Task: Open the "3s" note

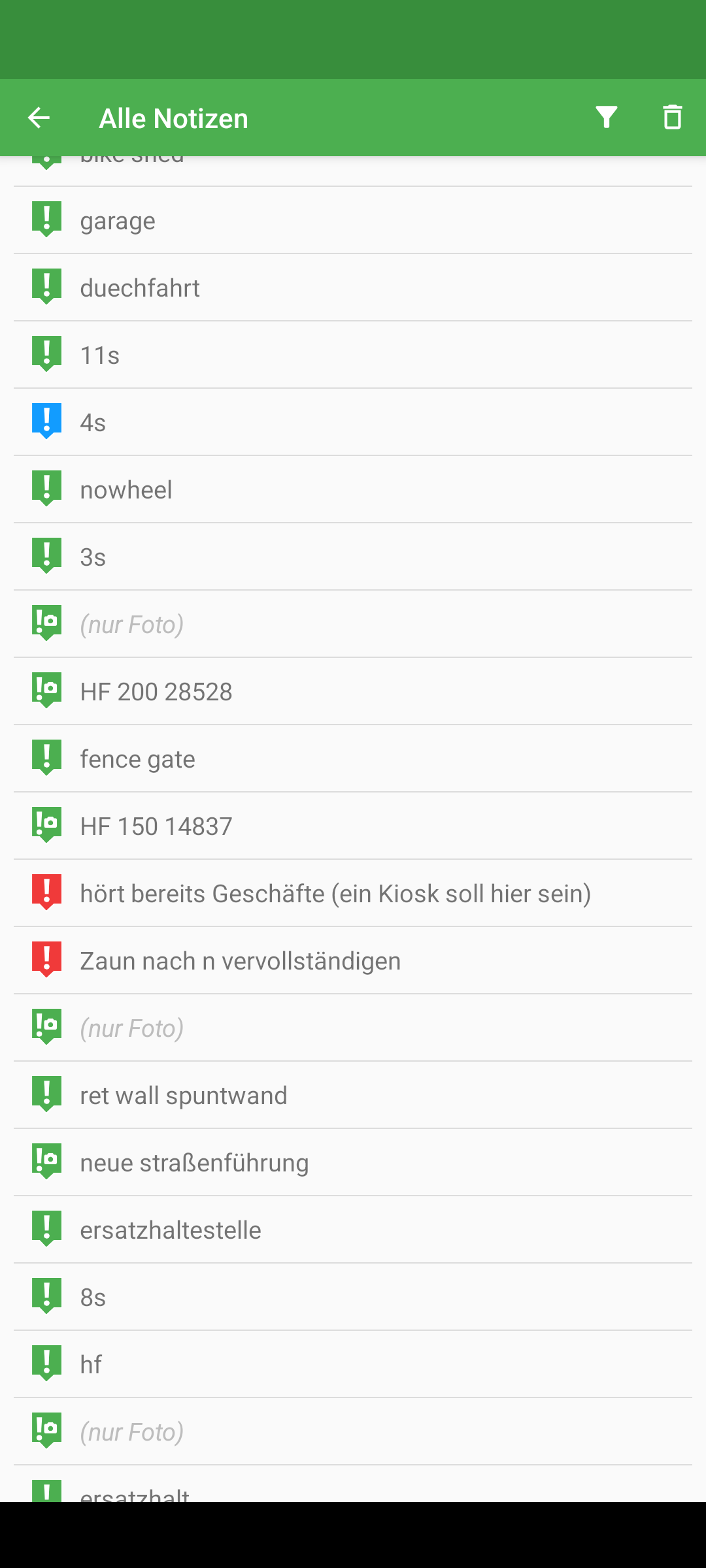Action: tap(353, 557)
